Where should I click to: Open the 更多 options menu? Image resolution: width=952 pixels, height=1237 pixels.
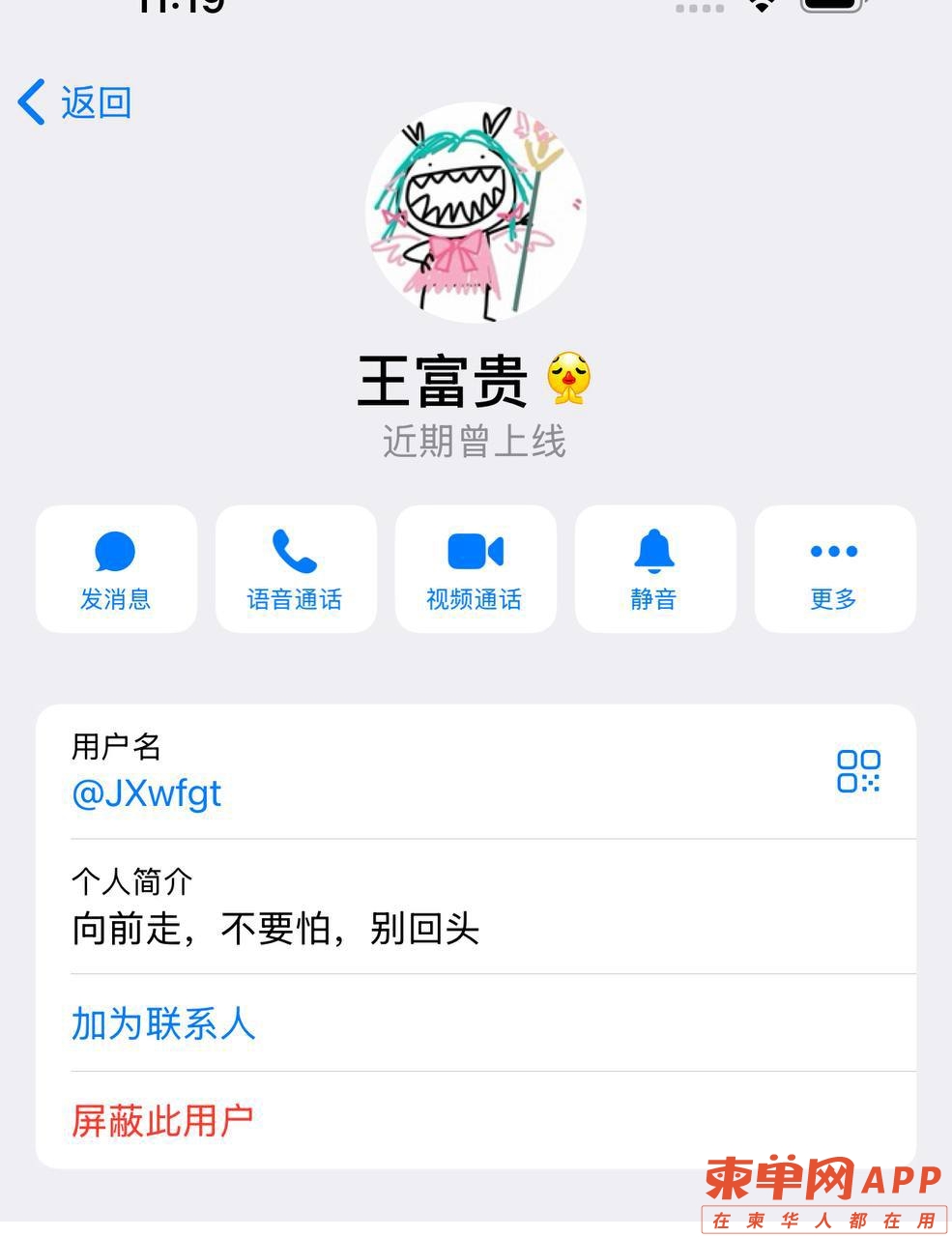834,569
